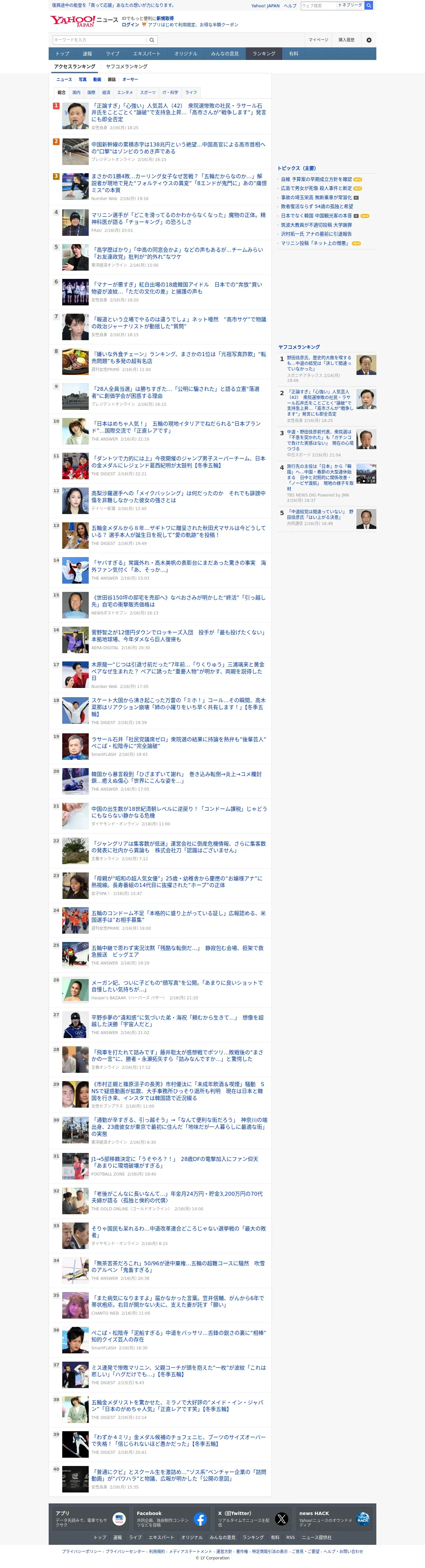Tap the マイページ button
425x1568 pixels.
pyautogui.click(x=318, y=40)
